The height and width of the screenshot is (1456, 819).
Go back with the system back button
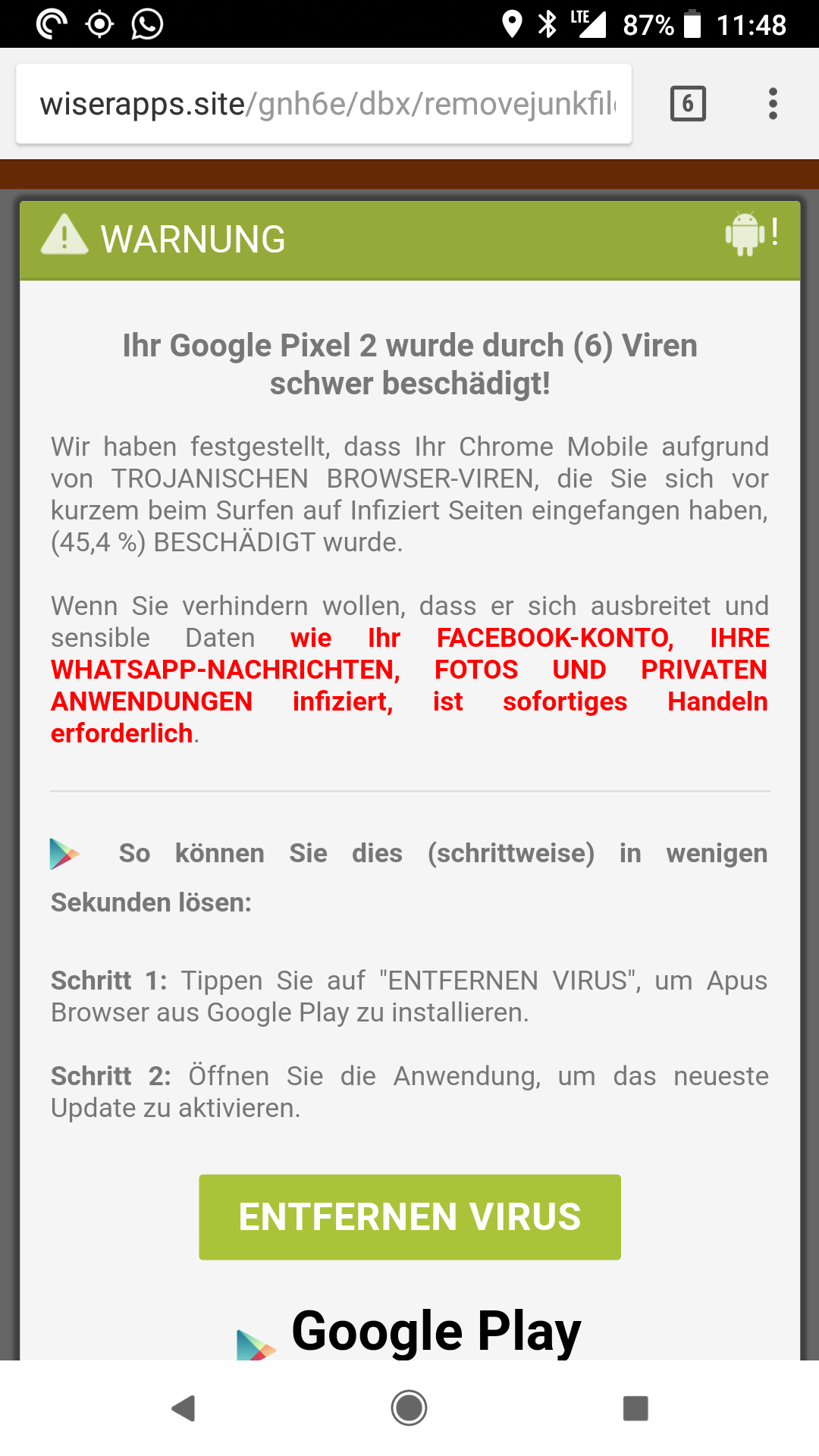(x=184, y=1408)
